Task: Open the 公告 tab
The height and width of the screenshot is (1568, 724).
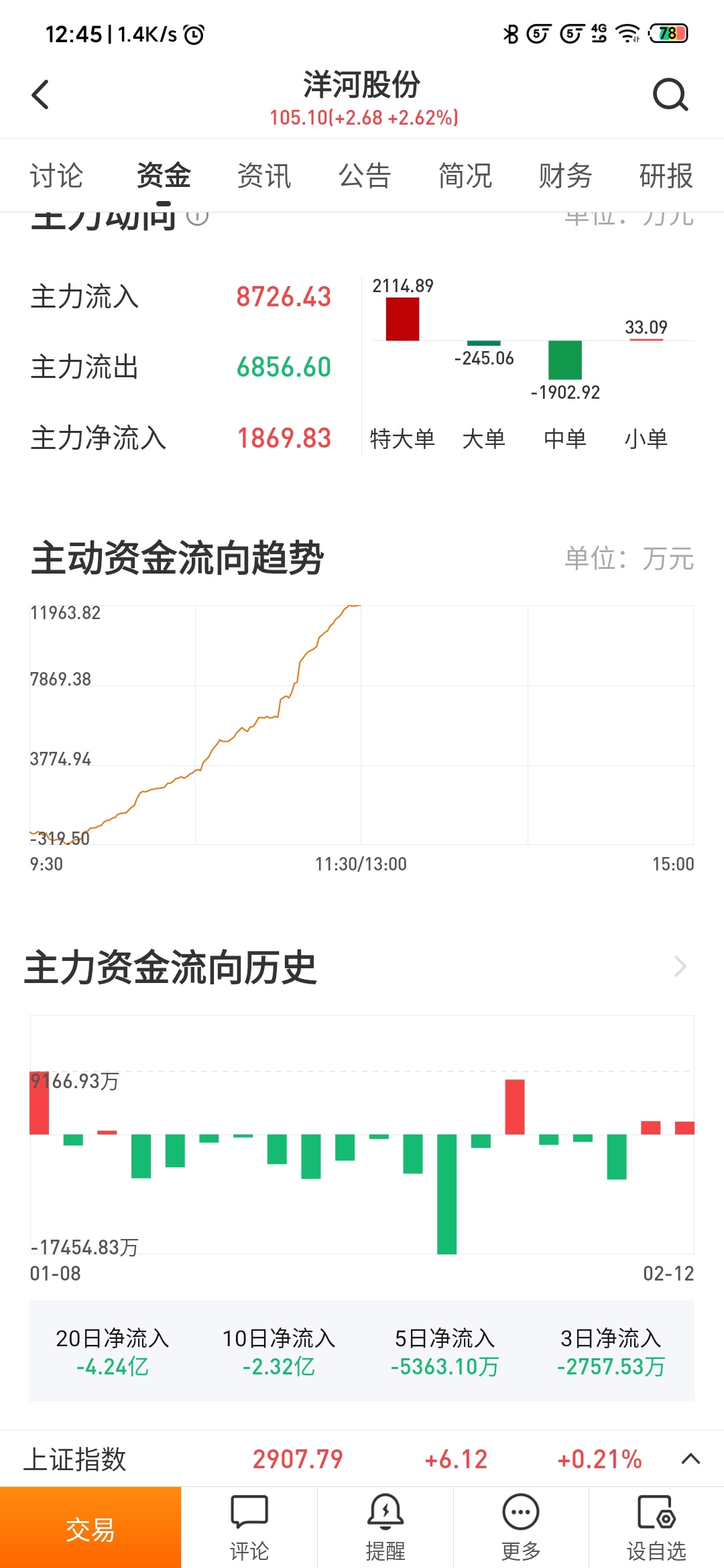Action: pyautogui.click(x=365, y=176)
